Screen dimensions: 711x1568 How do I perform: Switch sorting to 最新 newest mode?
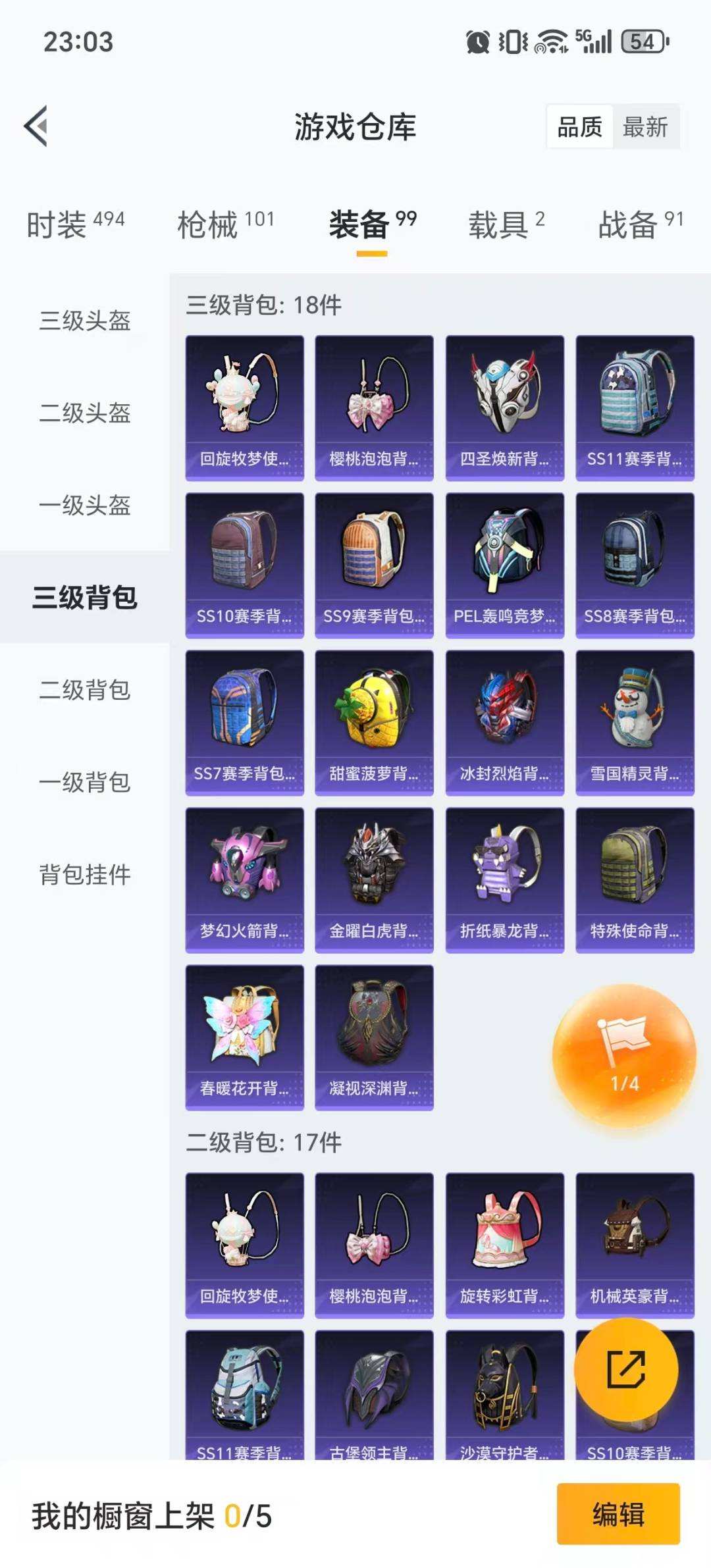tap(646, 127)
